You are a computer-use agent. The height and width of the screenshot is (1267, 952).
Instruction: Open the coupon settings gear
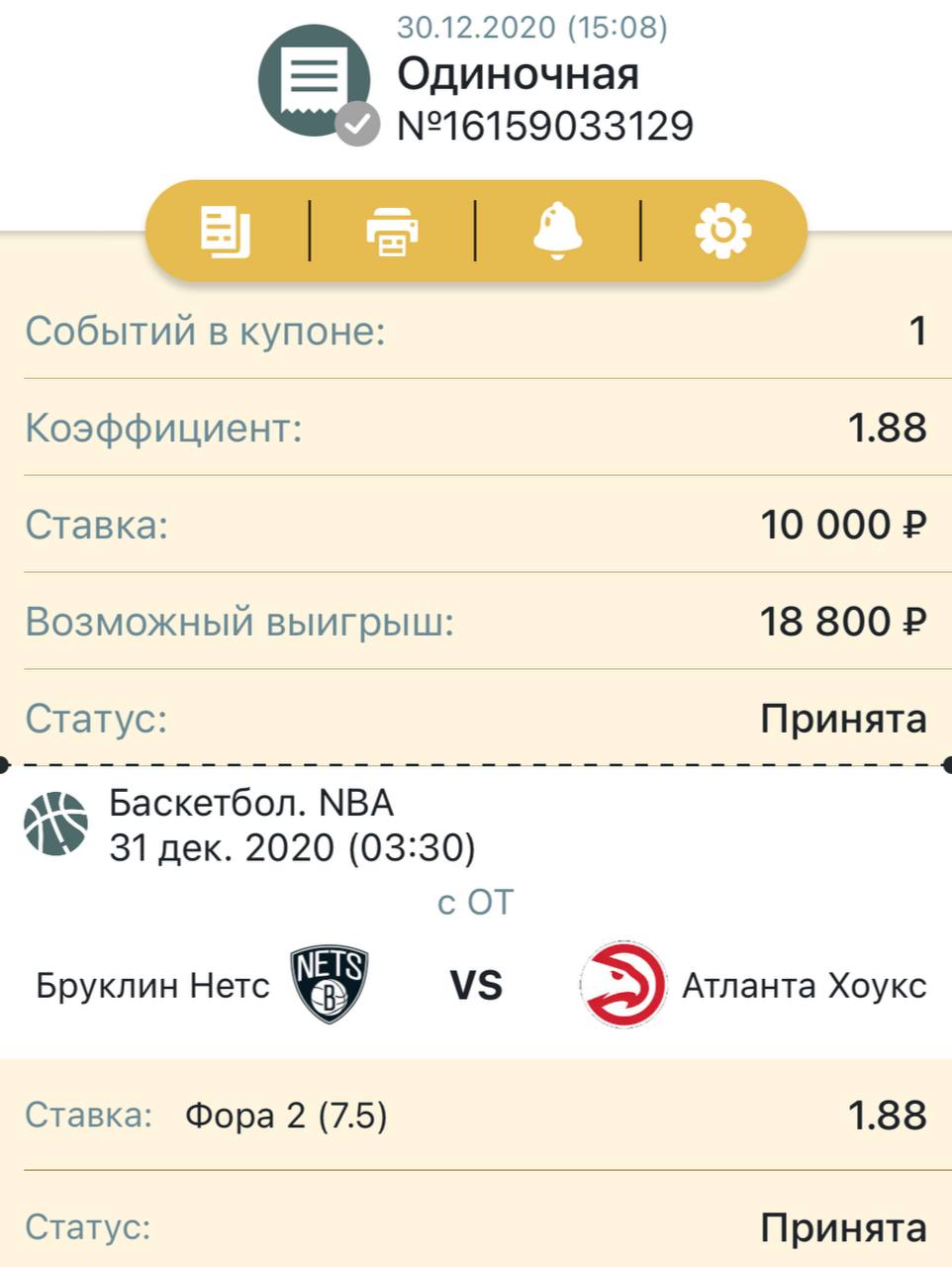(x=723, y=232)
